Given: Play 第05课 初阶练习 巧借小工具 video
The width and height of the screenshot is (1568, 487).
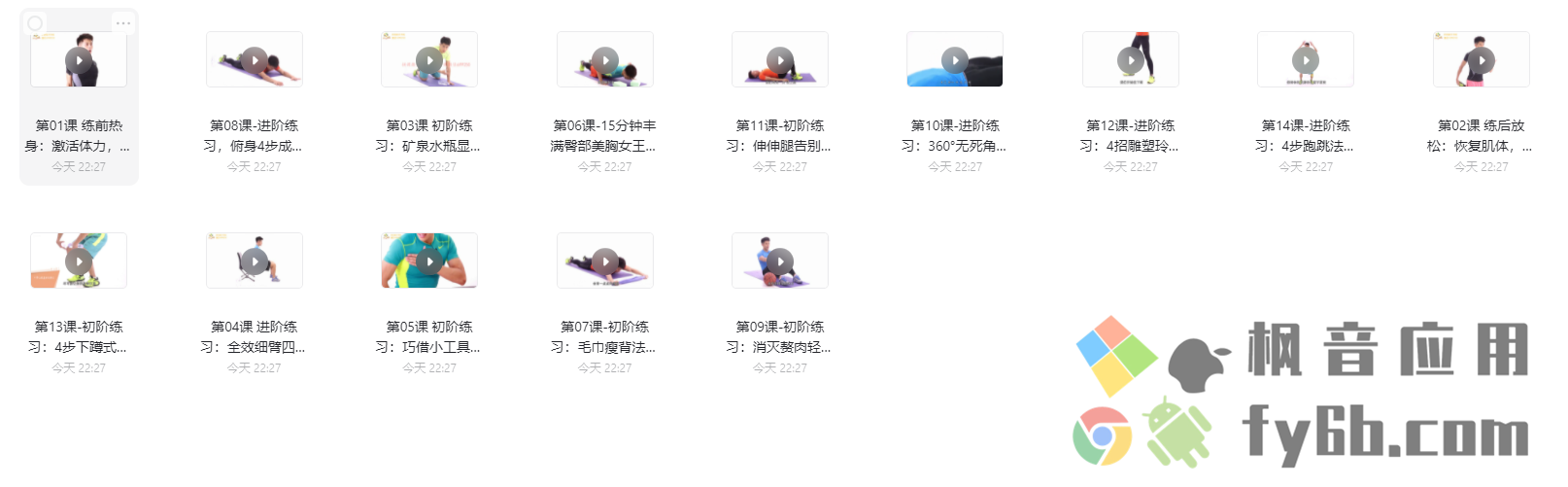Looking at the screenshot, I should 429,261.
